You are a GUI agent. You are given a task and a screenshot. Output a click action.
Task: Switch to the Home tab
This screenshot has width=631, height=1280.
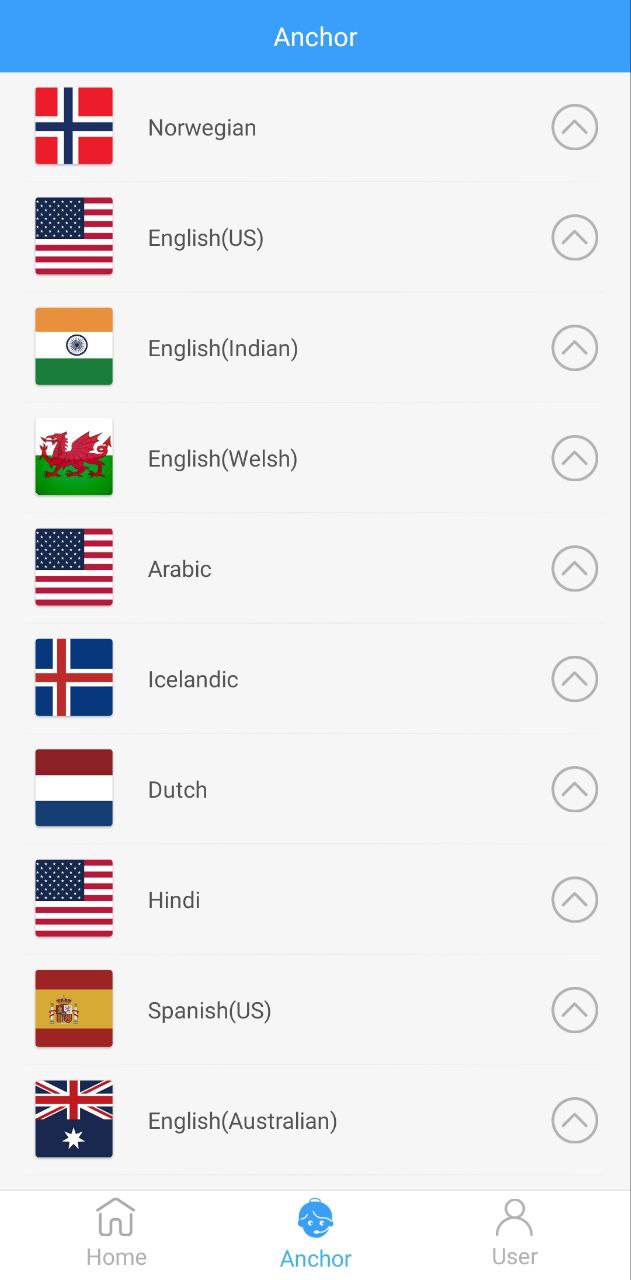pos(116,1233)
